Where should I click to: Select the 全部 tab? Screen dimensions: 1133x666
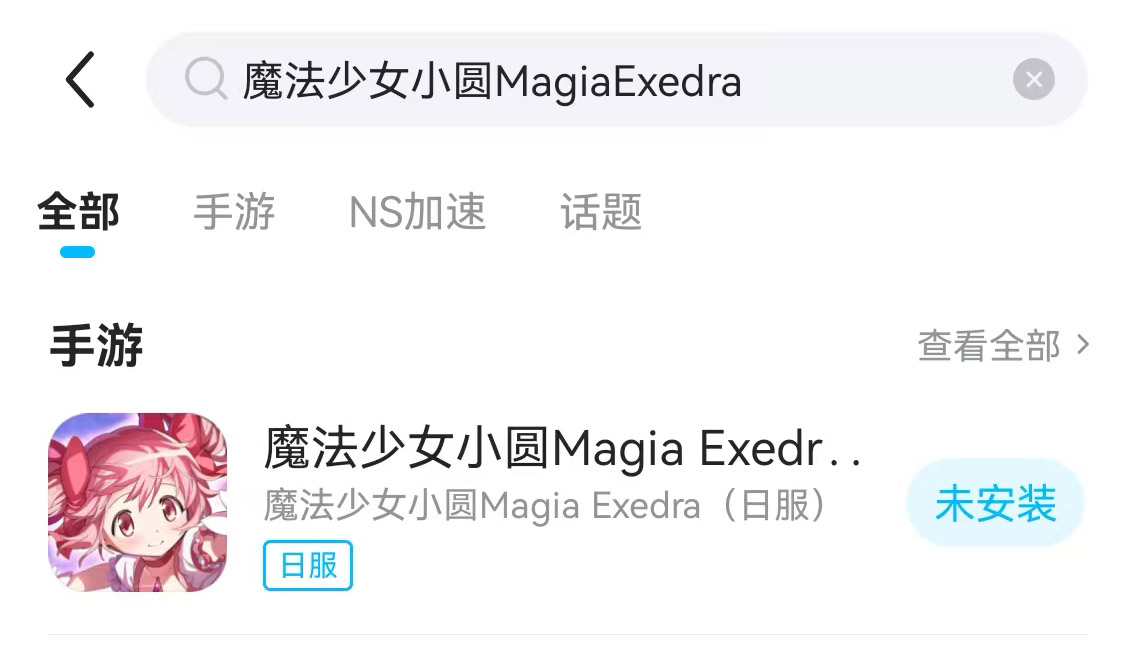click(78, 212)
